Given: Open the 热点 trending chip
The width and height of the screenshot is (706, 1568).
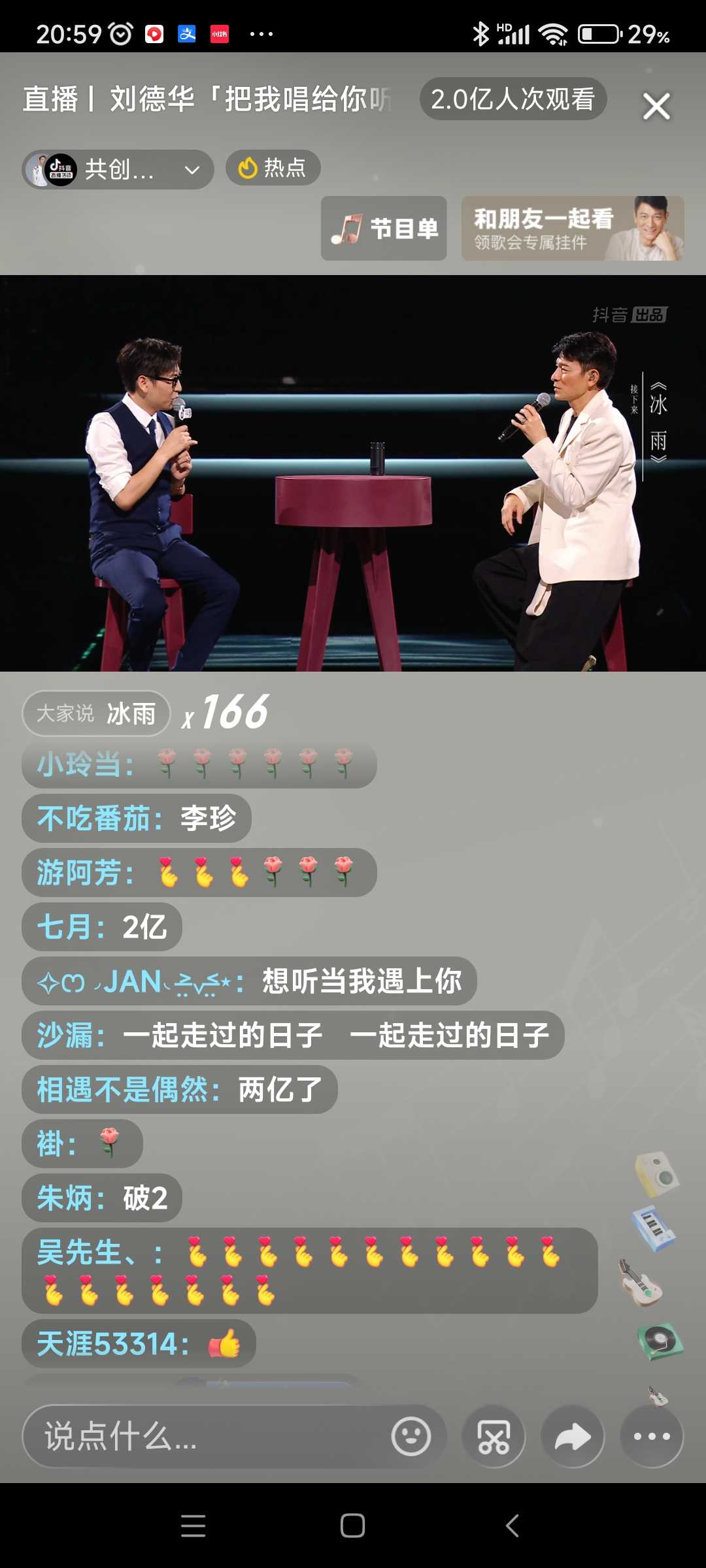Looking at the screenshot, I should click(x=273, y=168).
